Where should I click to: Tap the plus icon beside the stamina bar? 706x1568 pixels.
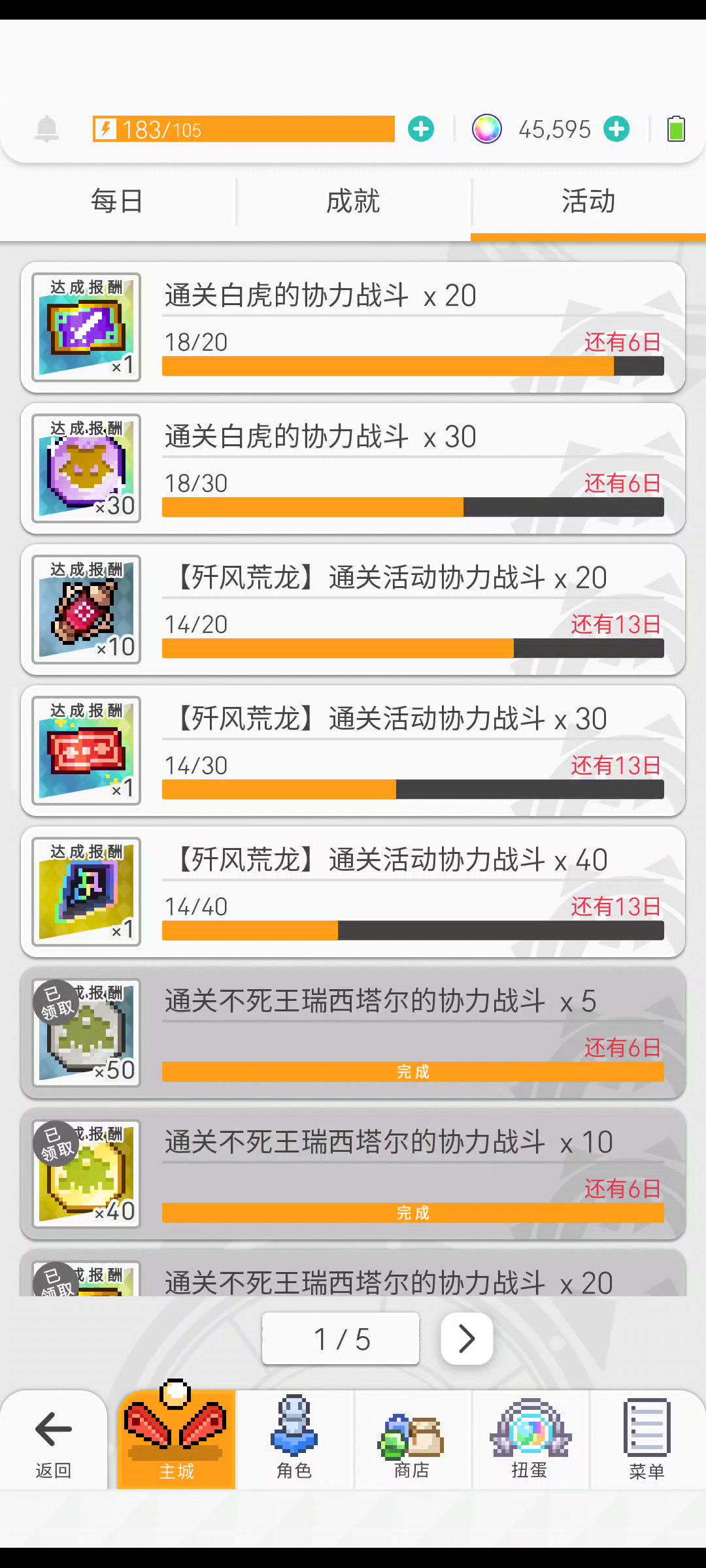421,129
